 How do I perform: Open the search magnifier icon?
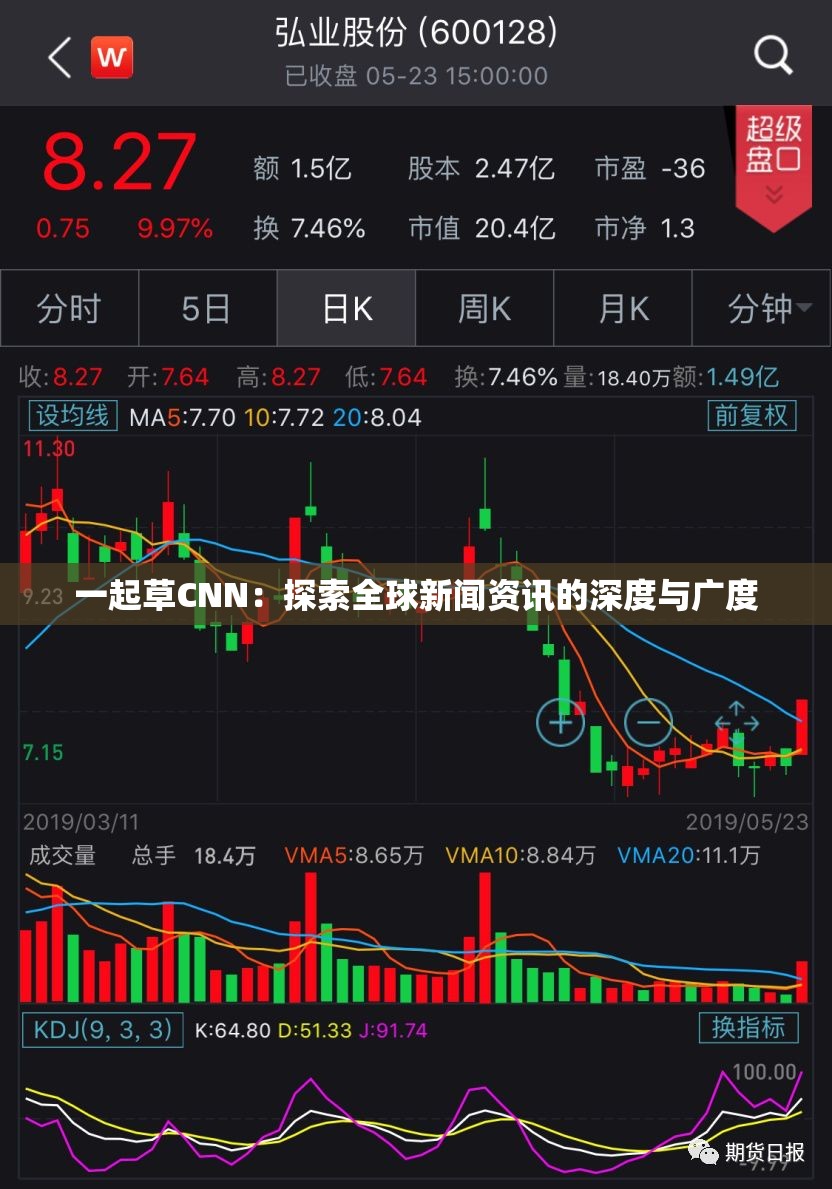771,55
